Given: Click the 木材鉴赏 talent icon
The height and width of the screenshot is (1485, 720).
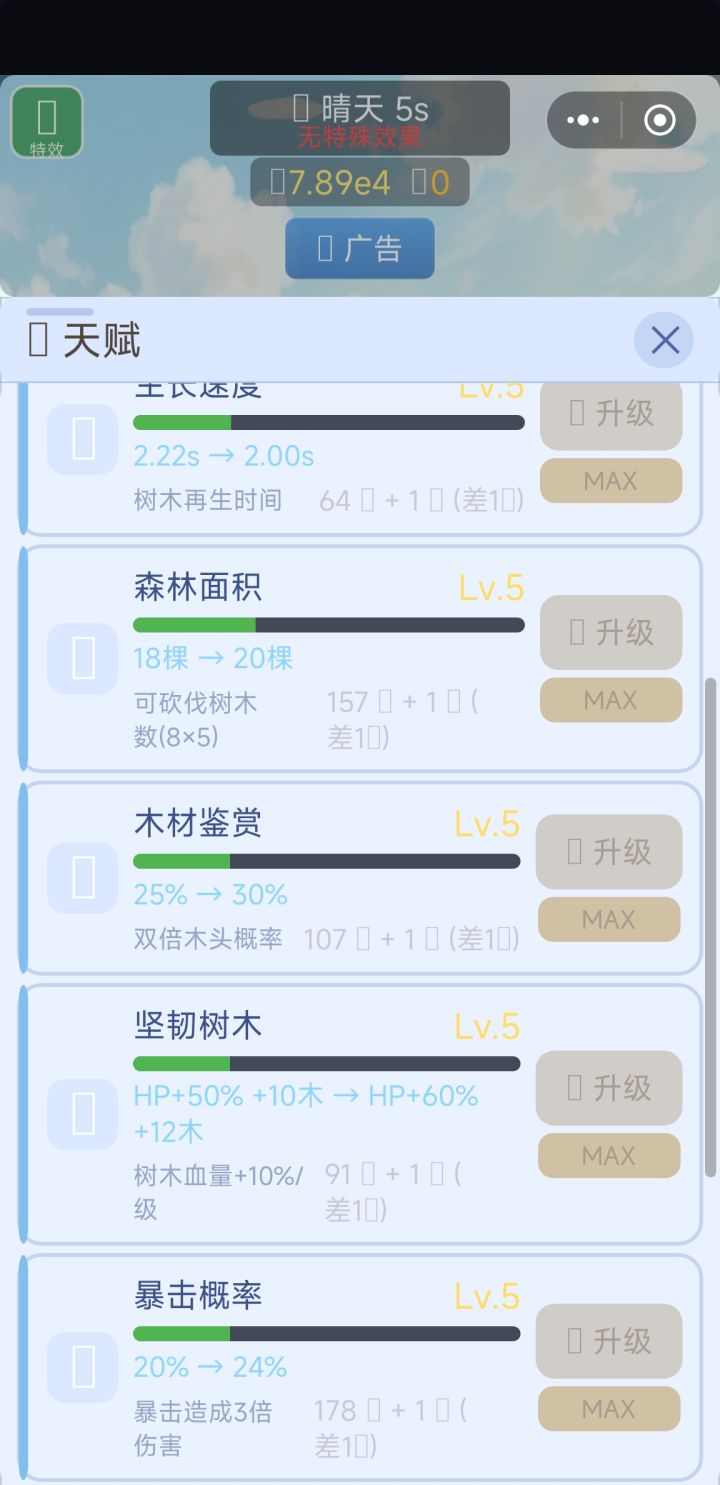Looking at the screenshot, I should click(82, 877).
